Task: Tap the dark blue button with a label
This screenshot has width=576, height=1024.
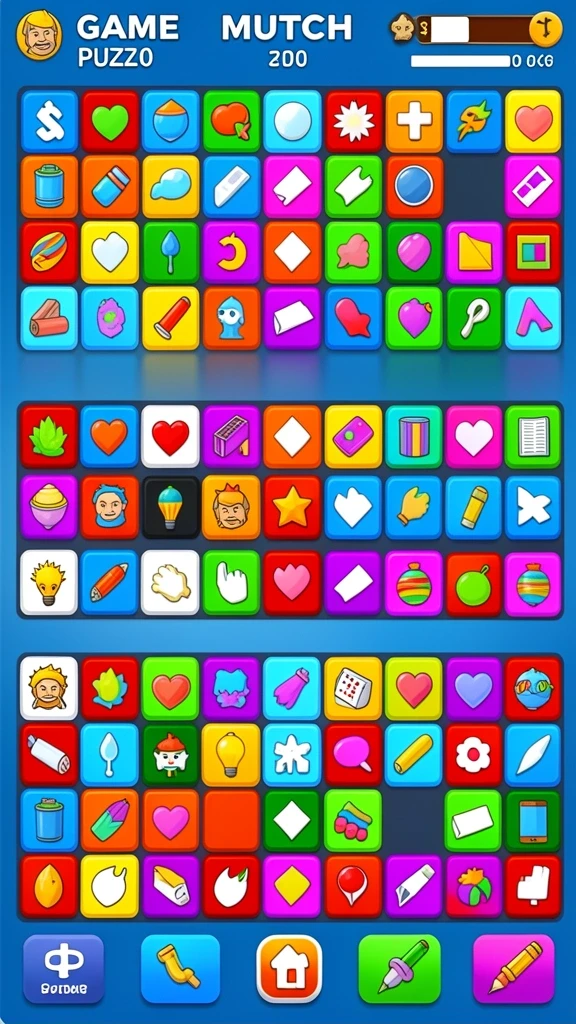Action: point(63,968)
